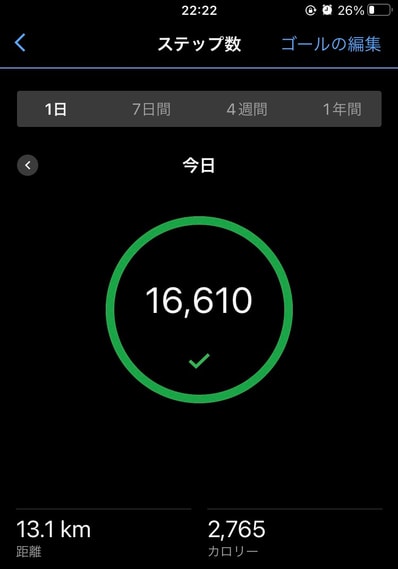Go back using the top-left arrow
Image resolution: width=398 pixels, height=569 pixels.
(x=20, y=42)
